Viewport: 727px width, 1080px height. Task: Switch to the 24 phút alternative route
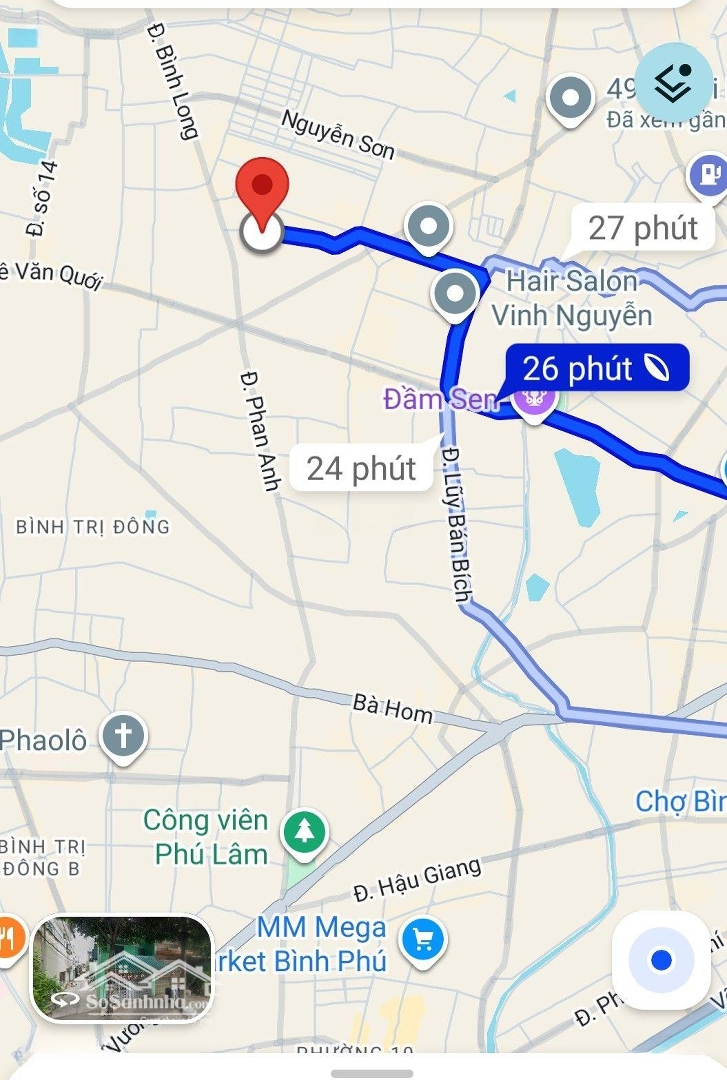pyautogui.click(x=360, y=466)
